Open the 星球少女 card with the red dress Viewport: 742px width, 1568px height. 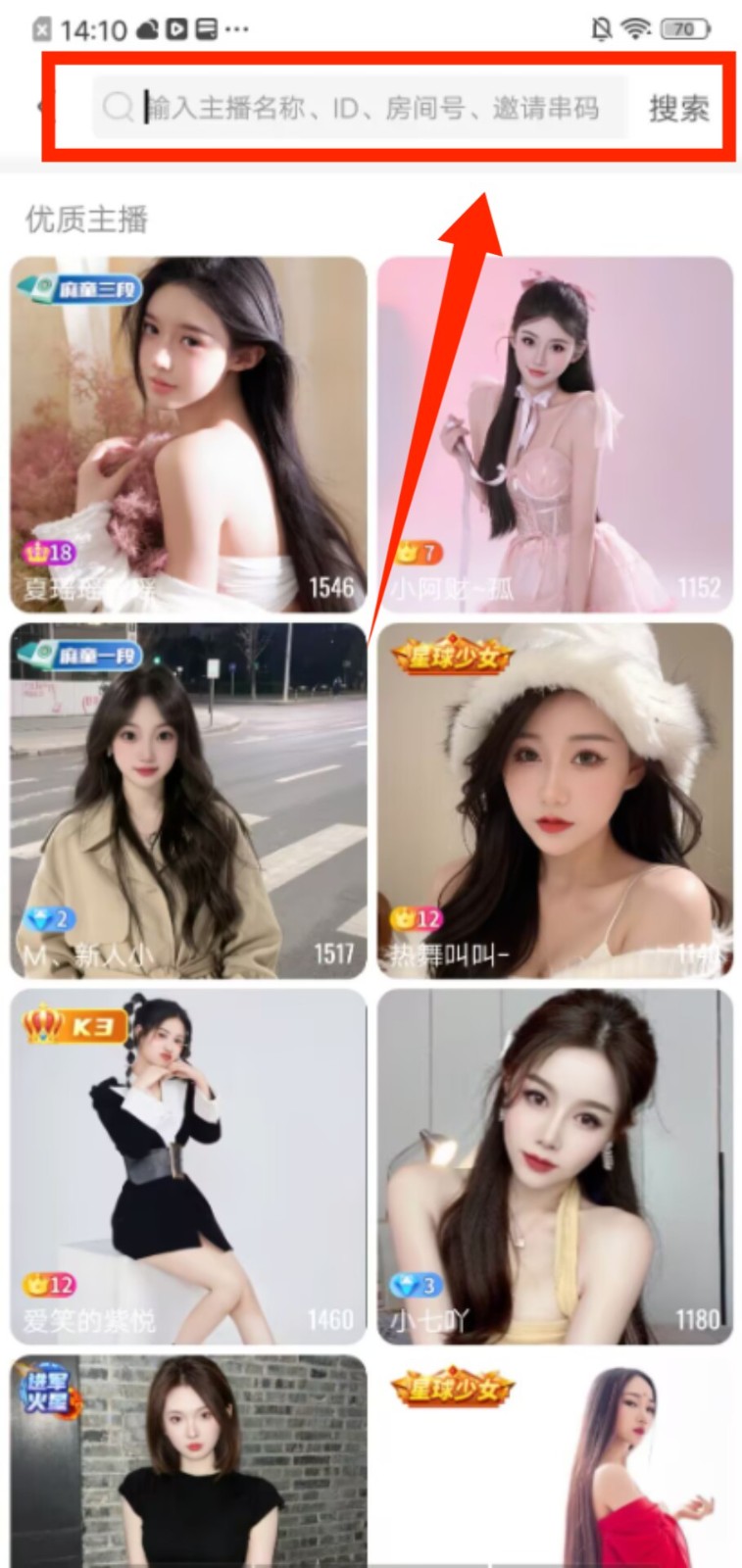[556, 1462]
